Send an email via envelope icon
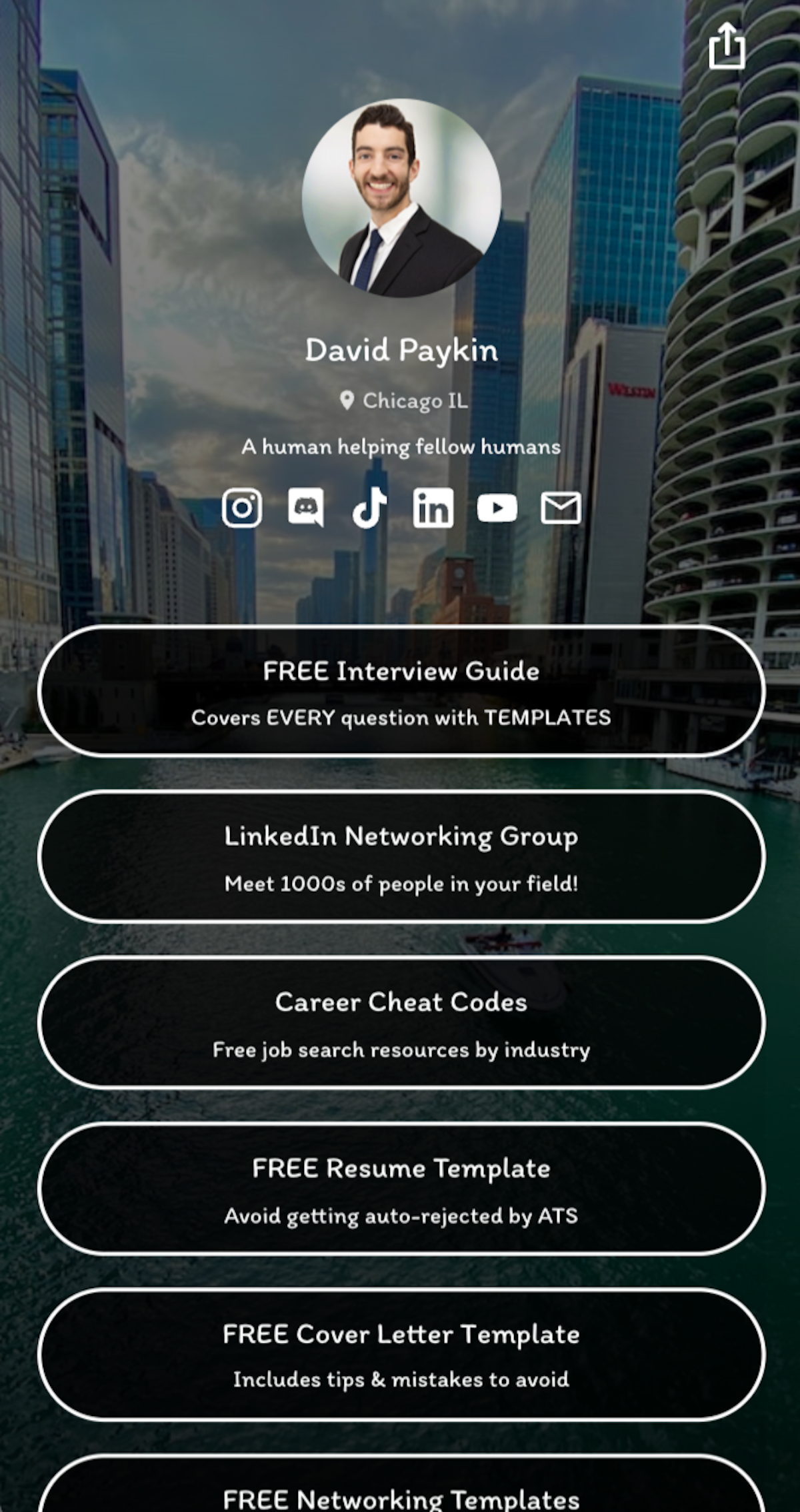This screenshot has width=800, height=1512. (560, 508)
